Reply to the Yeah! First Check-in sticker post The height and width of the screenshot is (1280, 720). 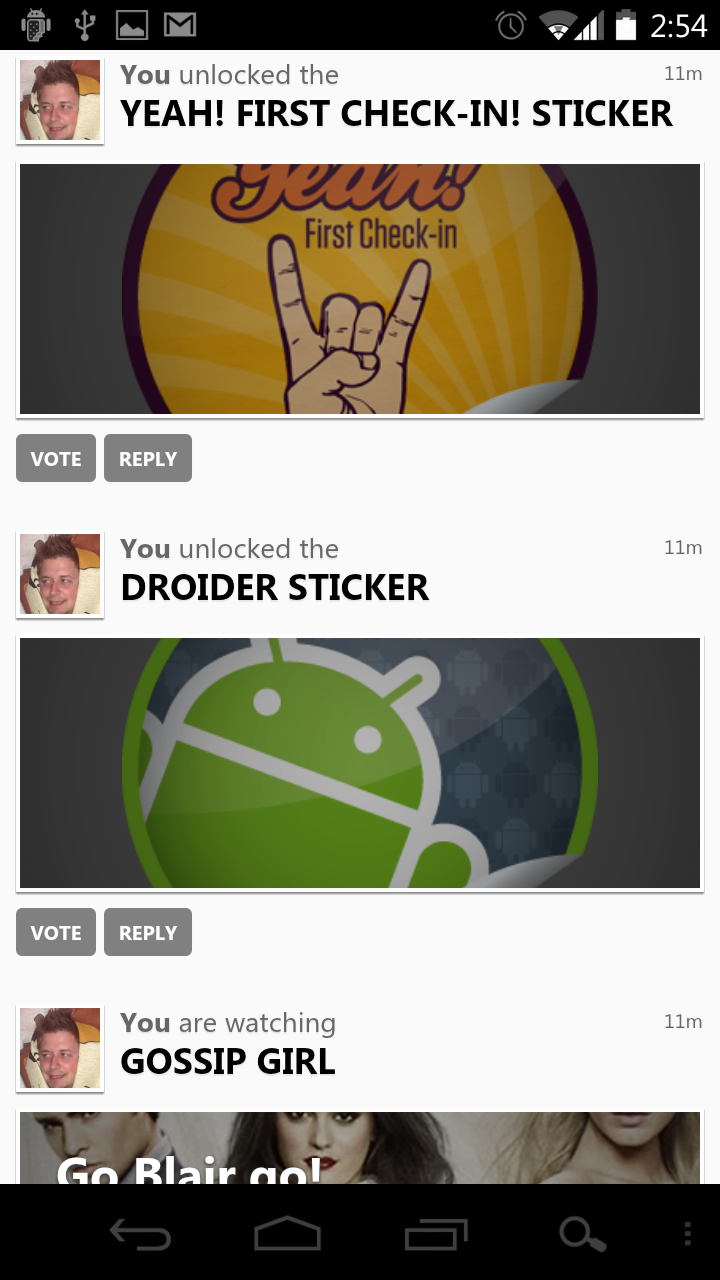[148, 458]
